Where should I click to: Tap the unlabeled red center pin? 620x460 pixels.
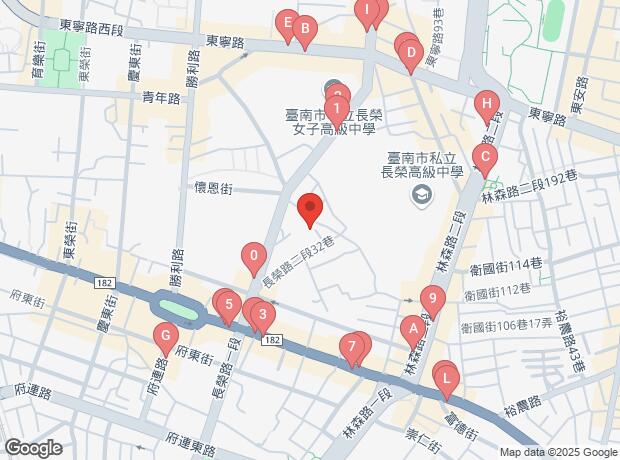pyautogui.click(x=310, y=210)
